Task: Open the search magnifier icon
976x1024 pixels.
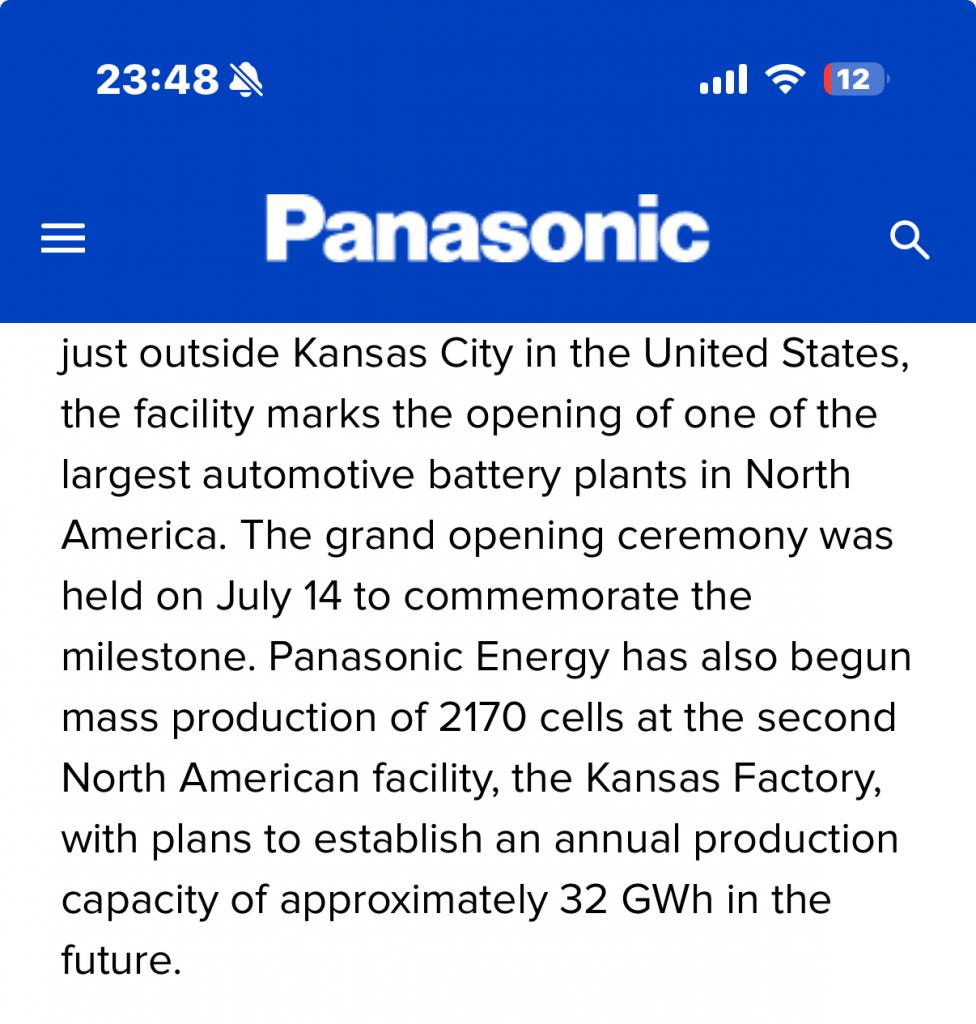Action: [x=909, y=240]
